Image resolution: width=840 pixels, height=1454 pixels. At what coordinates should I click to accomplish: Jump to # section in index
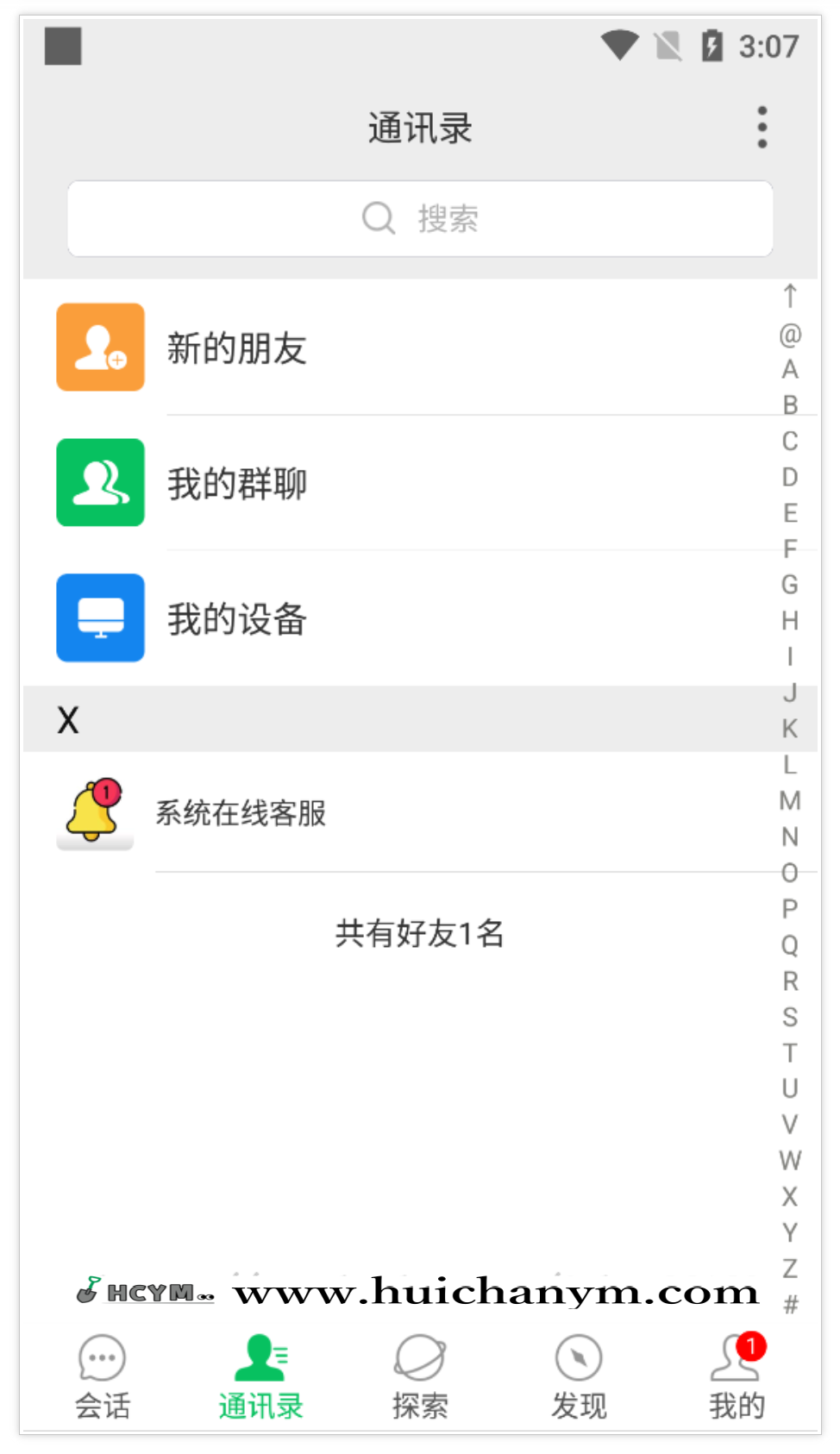790,1305
